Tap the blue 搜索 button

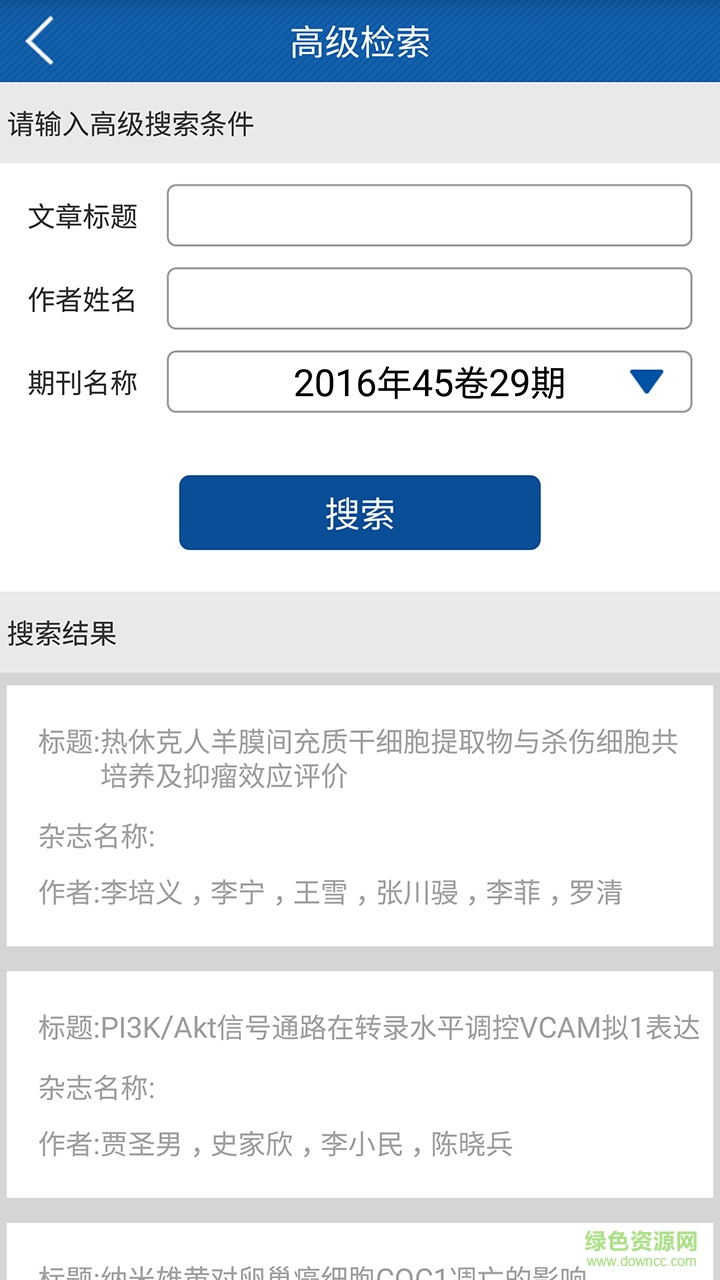click(360, 513)
